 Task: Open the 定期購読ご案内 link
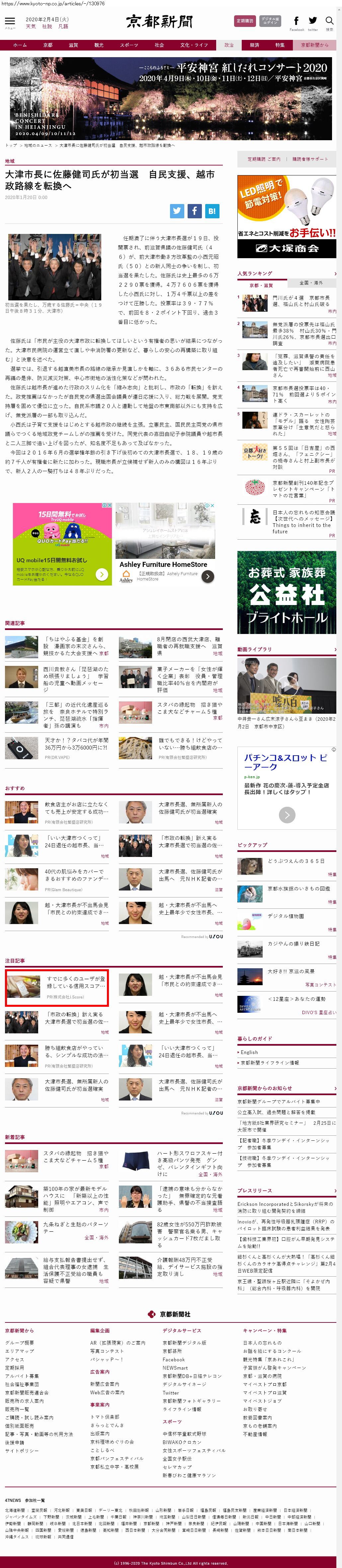(x=264, y=159)
